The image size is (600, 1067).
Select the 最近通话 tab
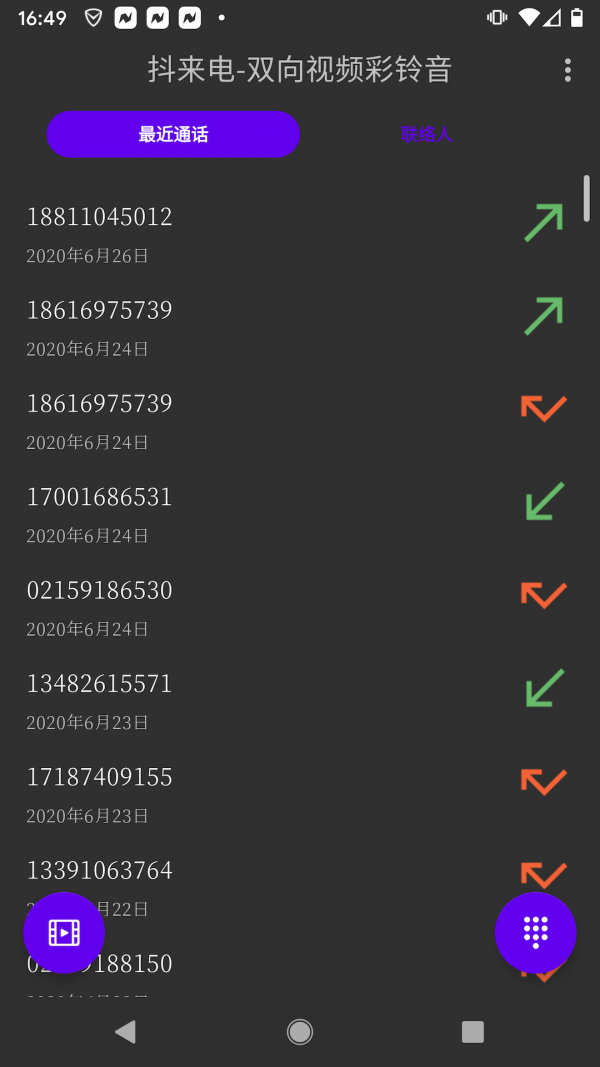[x=173, y=134]
